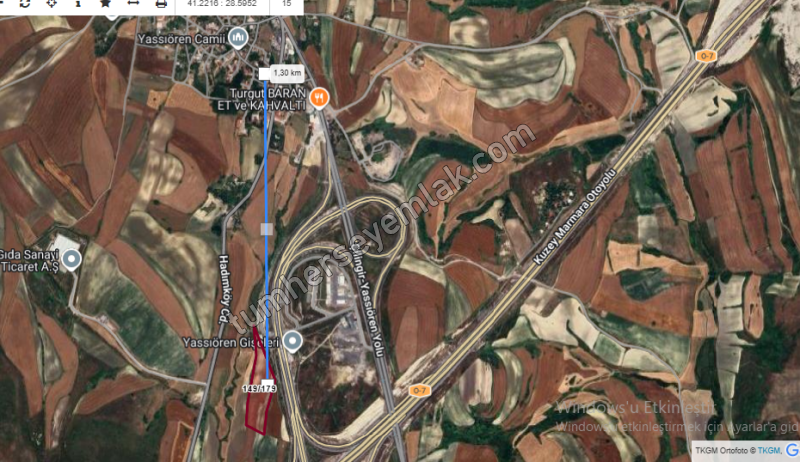Open the TKGM attribution link
800x462 pixels.
coord(770,451)
